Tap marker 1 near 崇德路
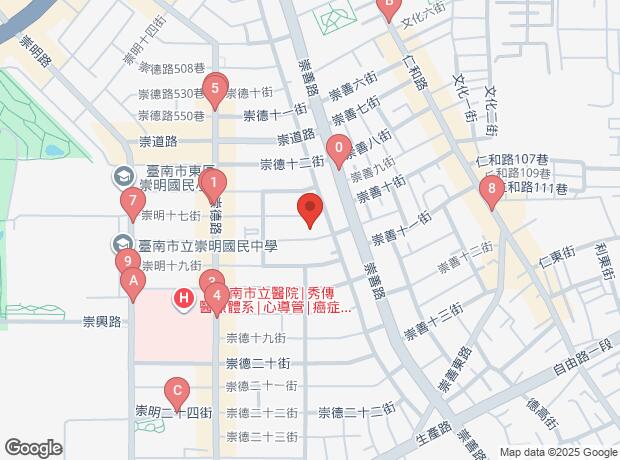The image size is (620, 460). click(x=212, y=184)
